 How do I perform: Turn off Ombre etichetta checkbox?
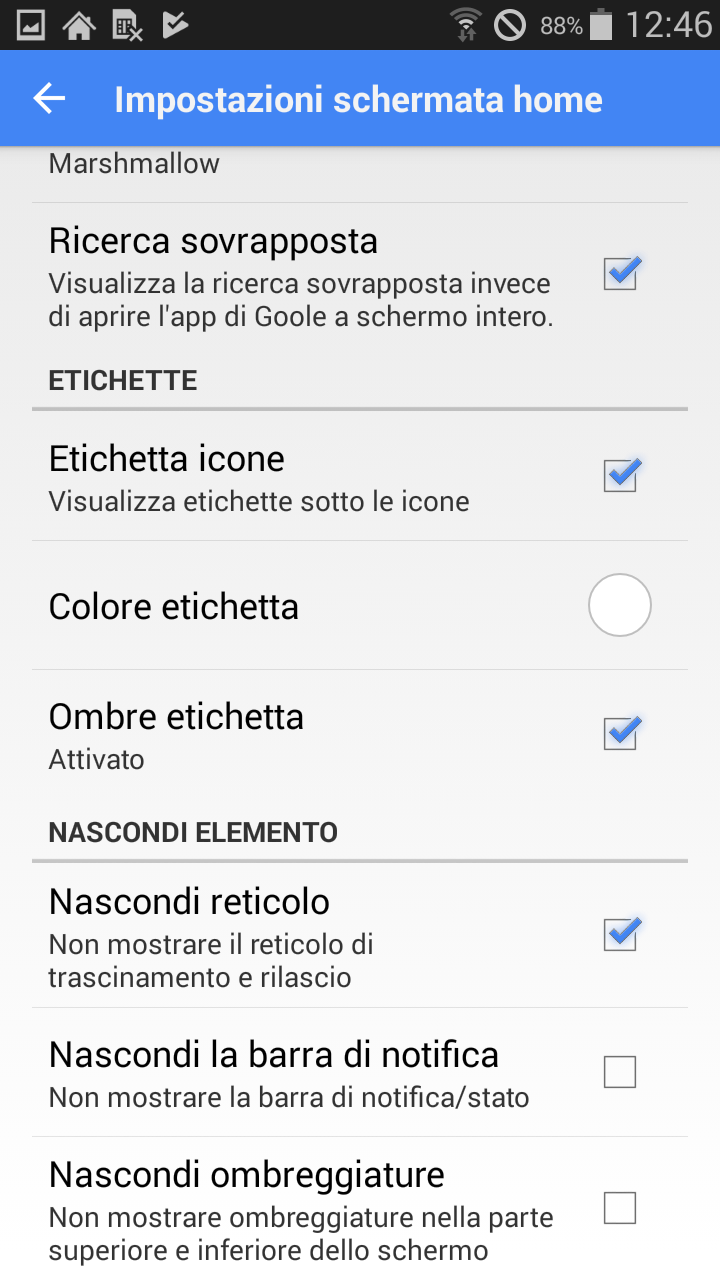pyautogui.click(x=621, y=733)
